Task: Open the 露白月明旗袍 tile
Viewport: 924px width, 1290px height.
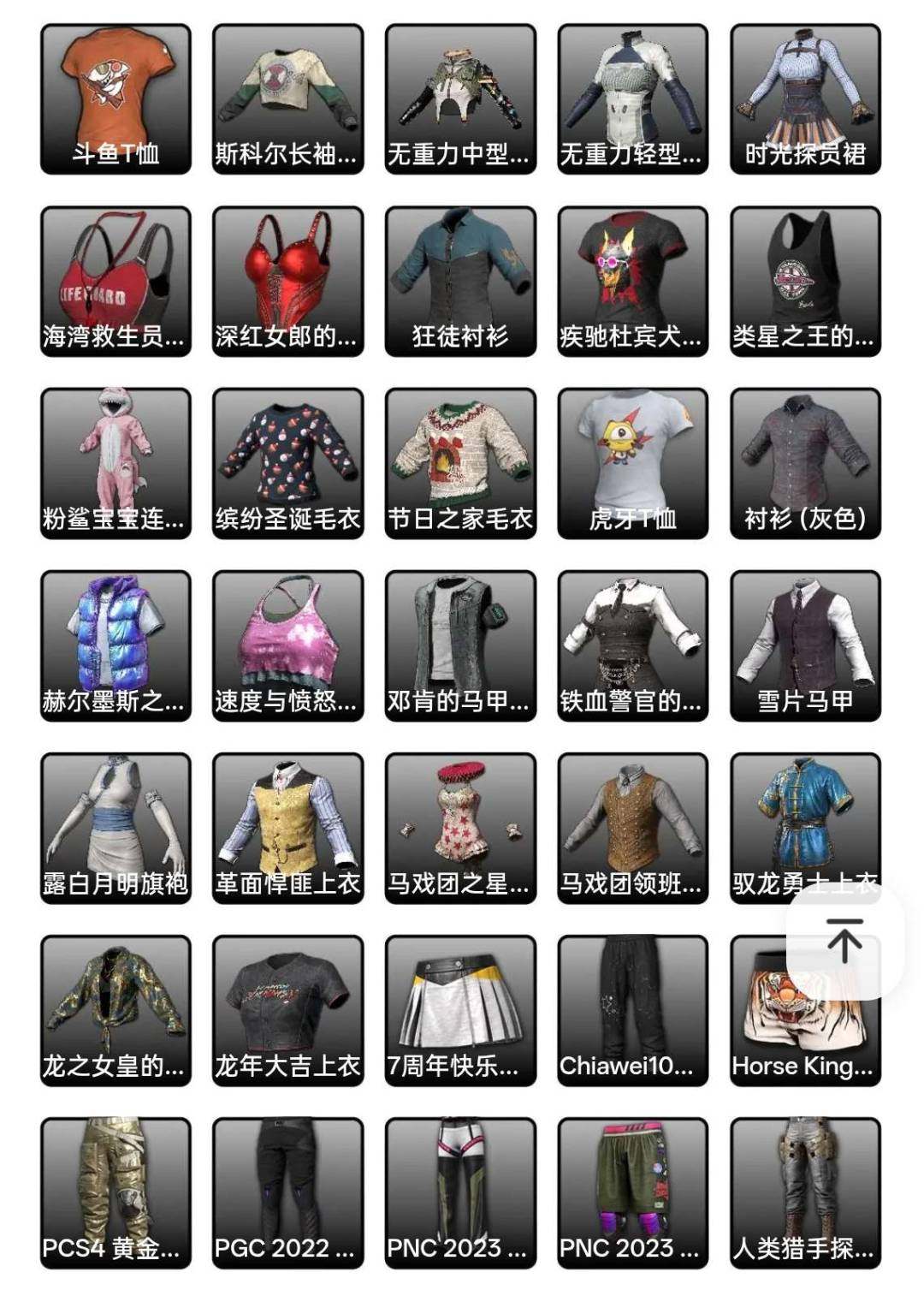Action: click(115, 828)
